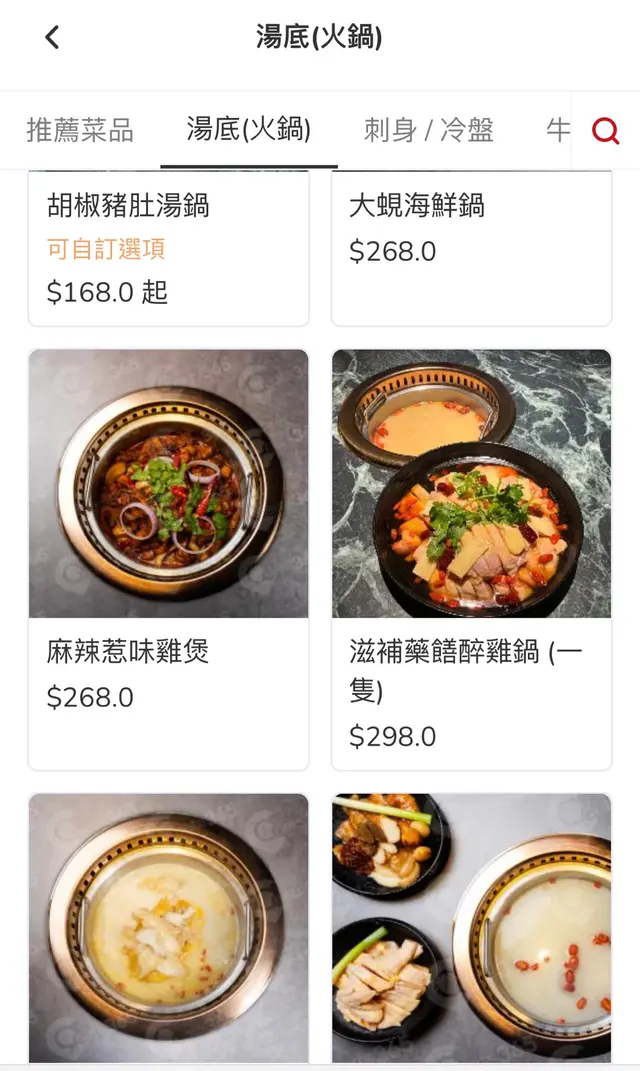Switch to the 推薦菜品 tab
The width and height of the screenshot is (640, 1071).
point(80,130)
